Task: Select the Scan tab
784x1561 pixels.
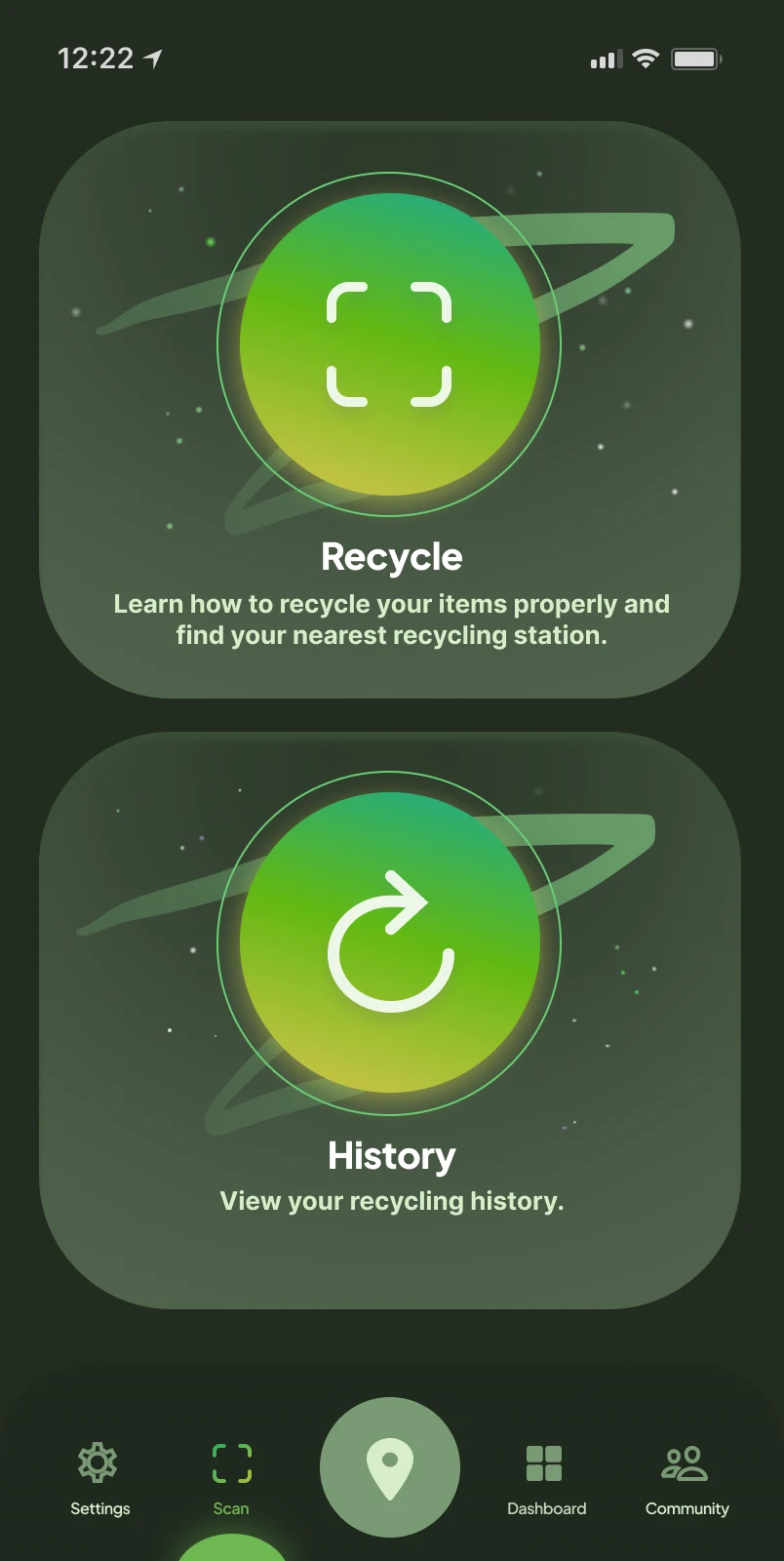Action: [231, 1479]
